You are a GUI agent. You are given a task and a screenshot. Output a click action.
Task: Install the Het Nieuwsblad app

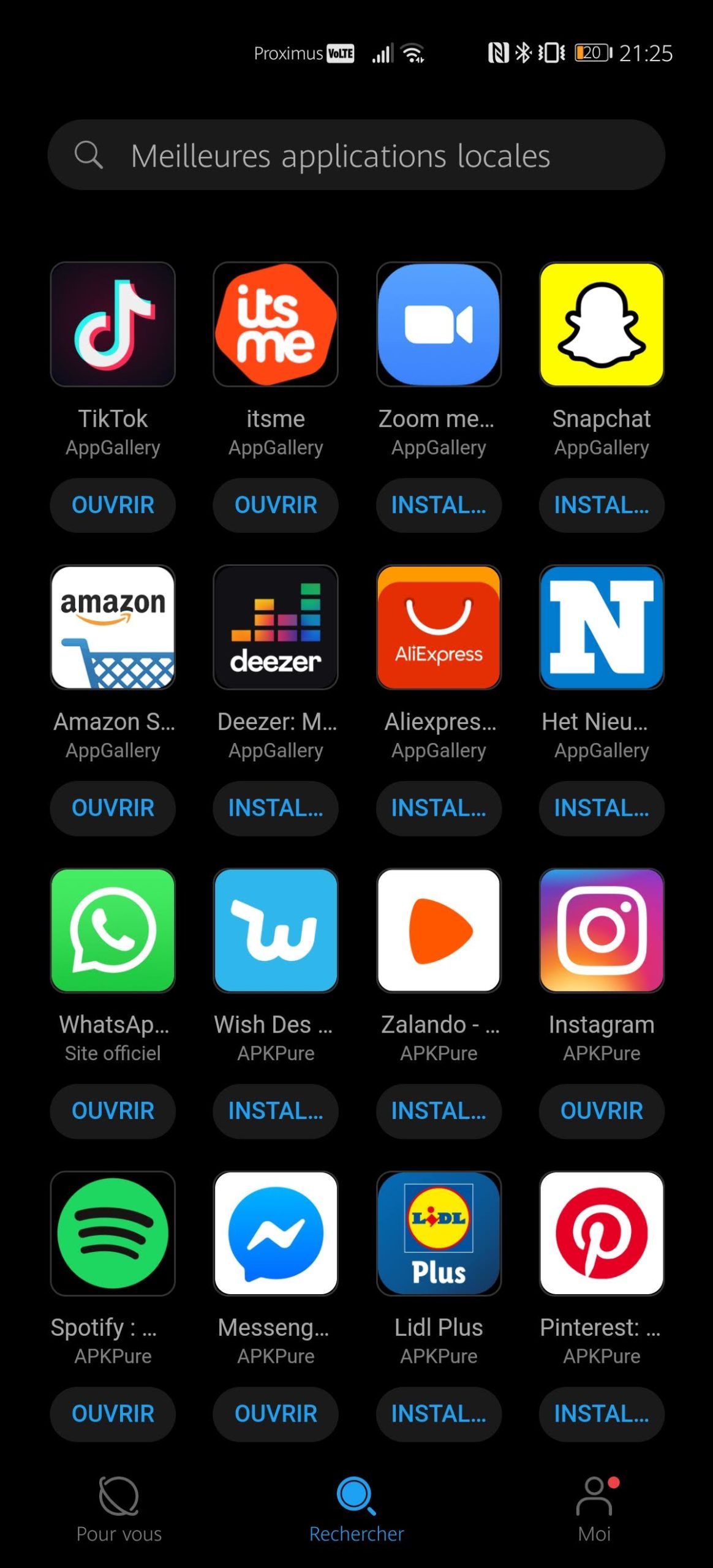(602, 808)
